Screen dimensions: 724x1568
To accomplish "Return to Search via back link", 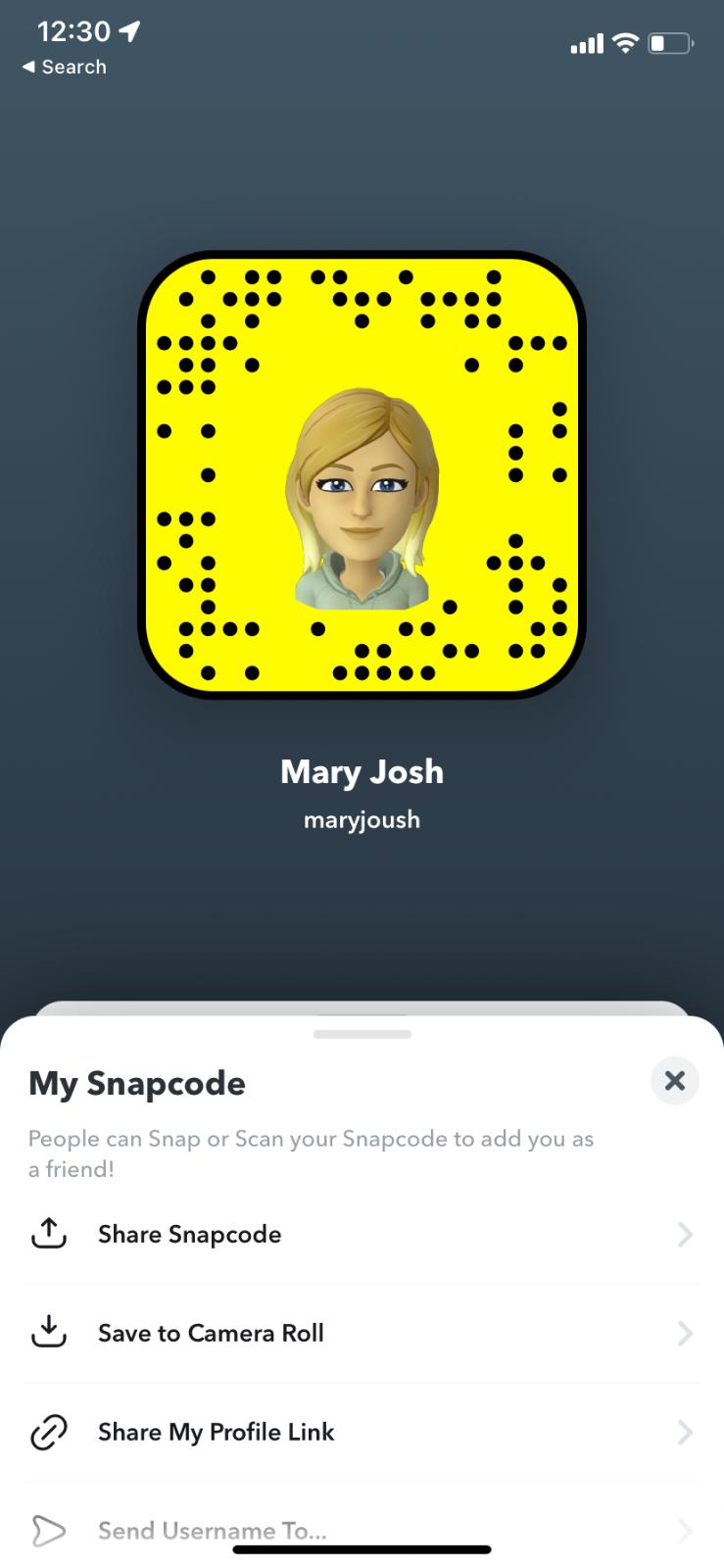I will (x=65, y=67).
